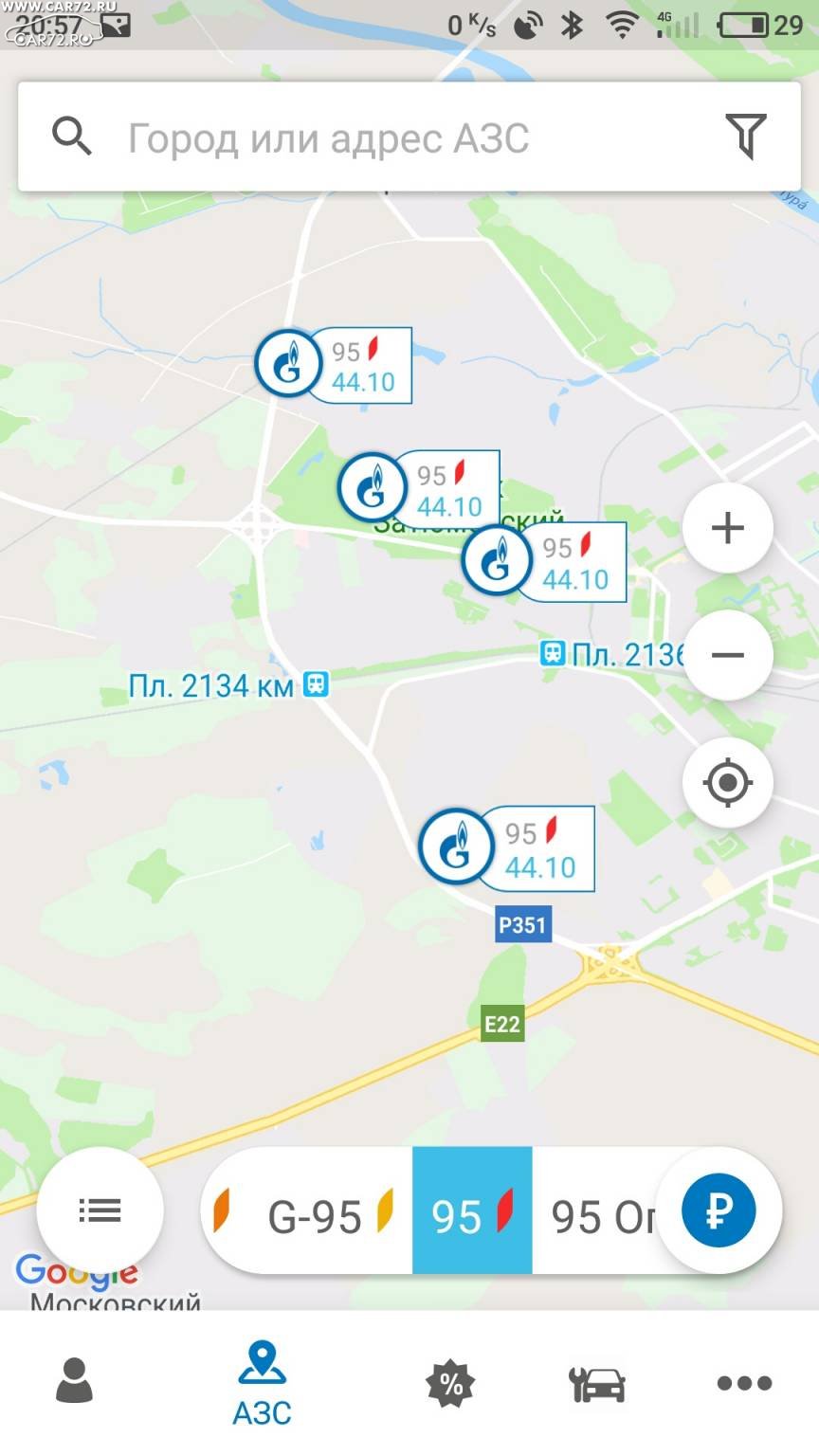Tap the ruble price button
Viewport: 819px width, 1456px height.
coord(719,1210)
